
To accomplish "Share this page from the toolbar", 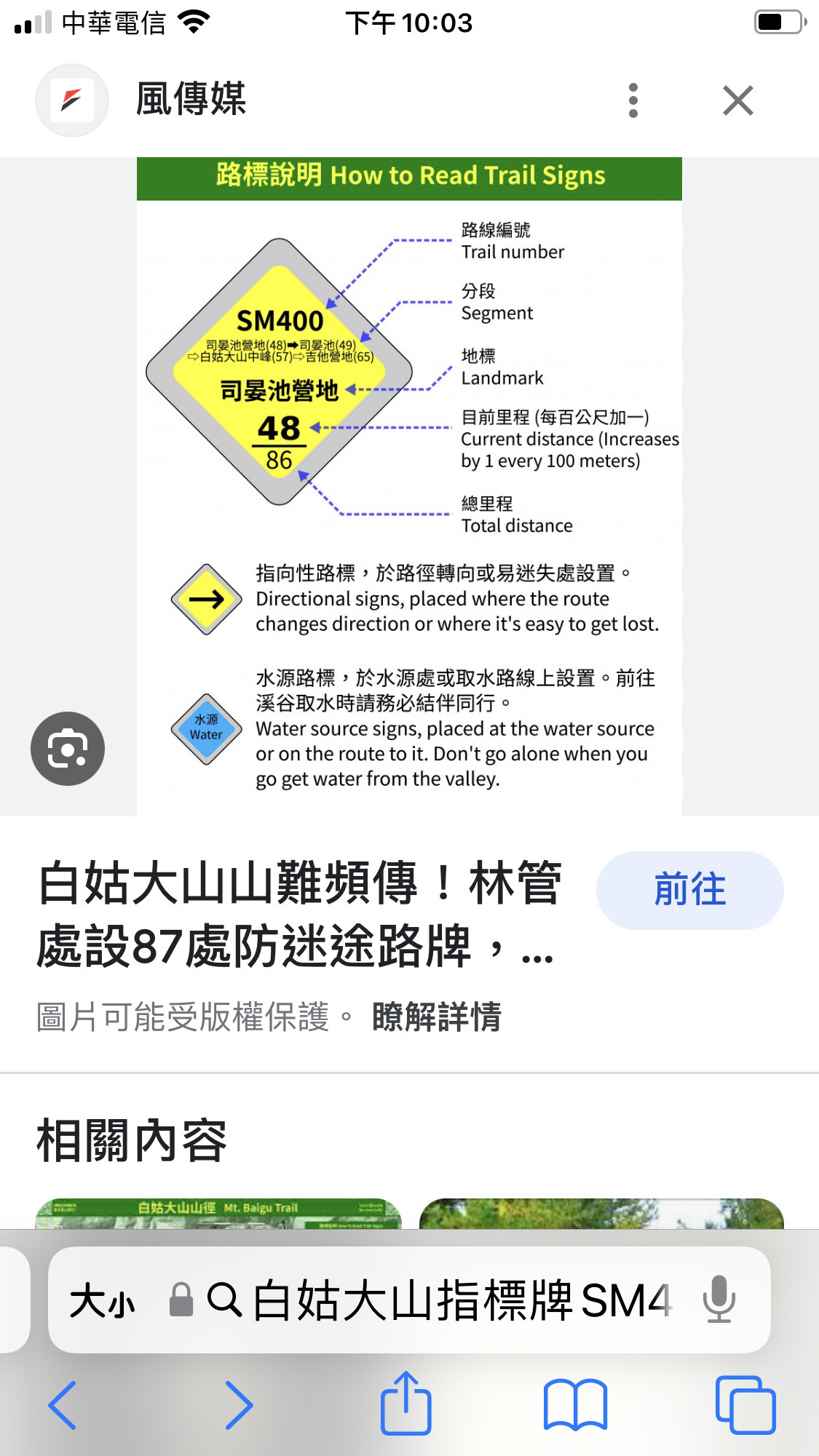I will click(x=405, y=1403).
